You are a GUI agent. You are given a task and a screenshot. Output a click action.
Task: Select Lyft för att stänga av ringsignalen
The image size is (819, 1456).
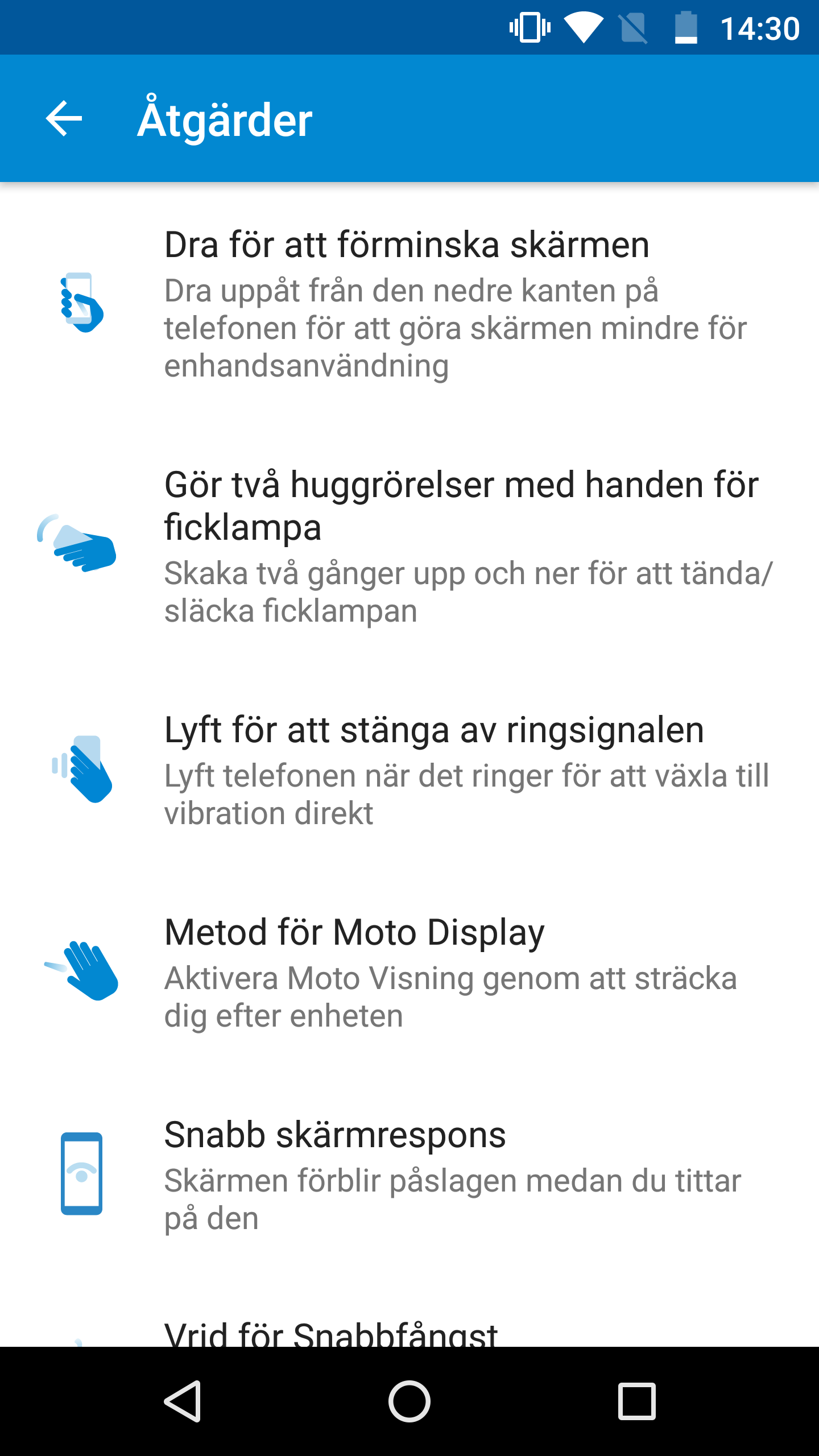(409, 771)
